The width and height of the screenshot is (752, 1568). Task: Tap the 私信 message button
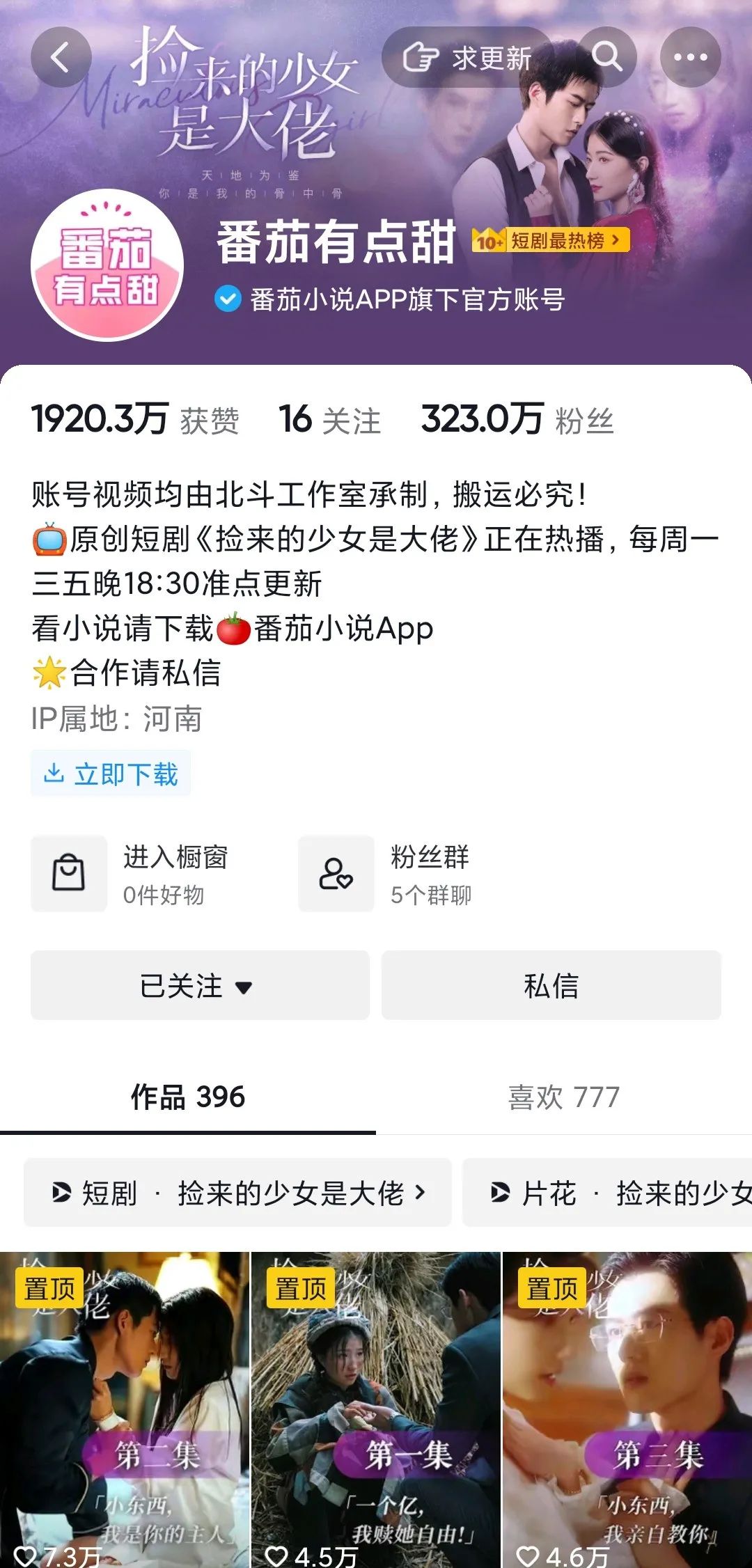click(551, 985)
